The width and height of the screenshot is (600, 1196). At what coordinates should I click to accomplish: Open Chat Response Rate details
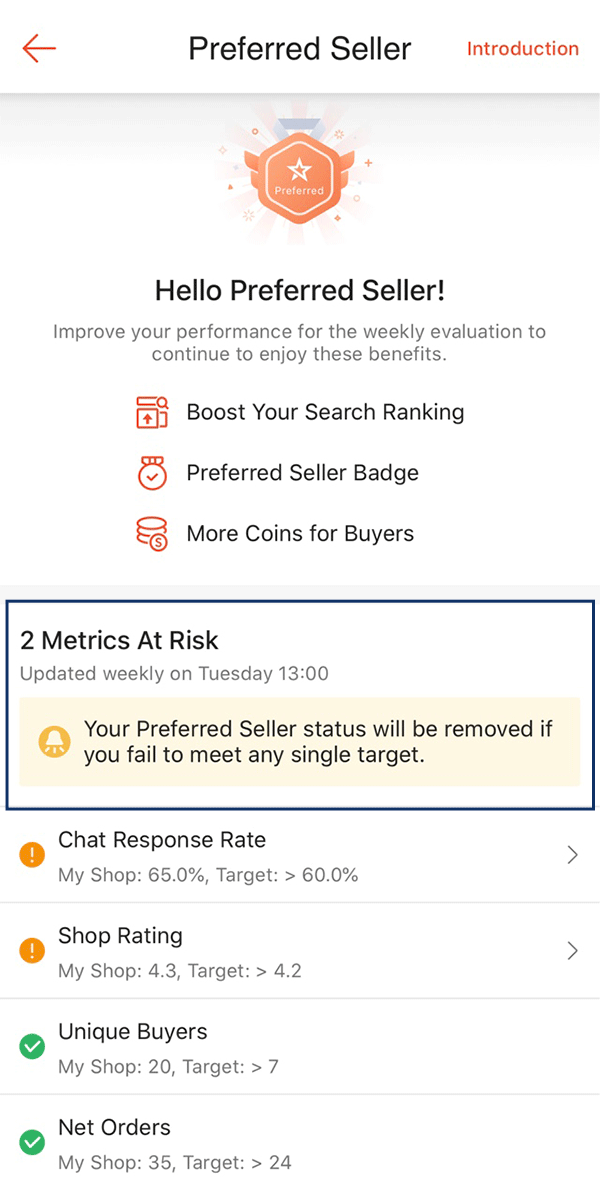tap(300, 856)
